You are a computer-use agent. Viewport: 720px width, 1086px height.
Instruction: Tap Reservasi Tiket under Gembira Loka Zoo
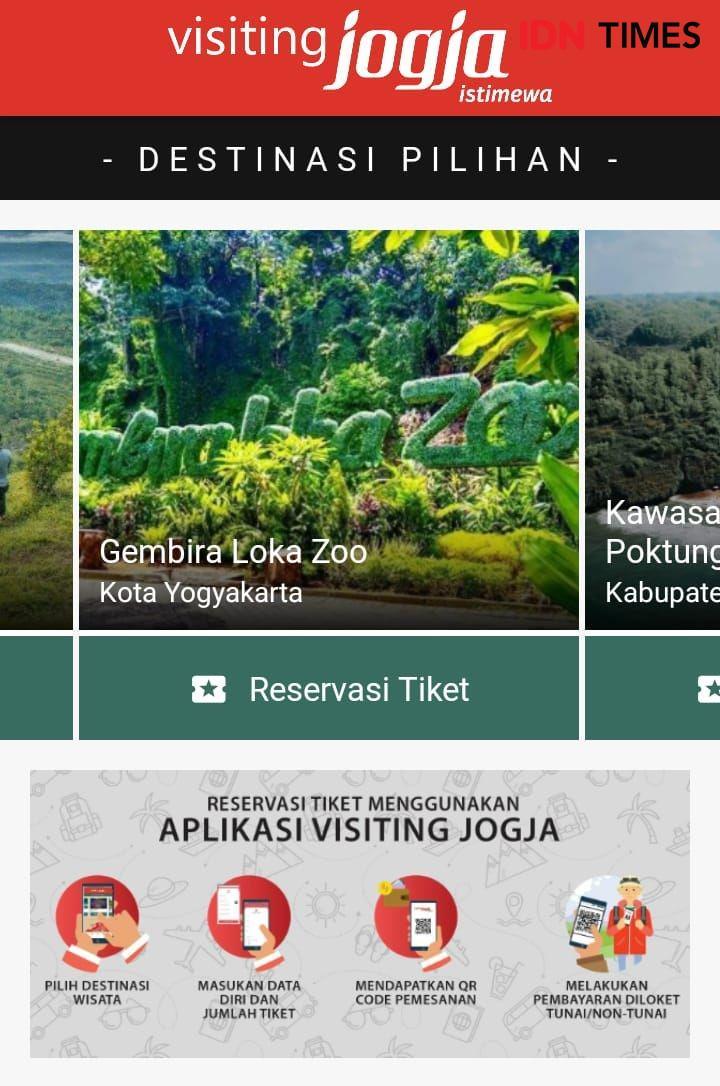(x=329, y=689)
